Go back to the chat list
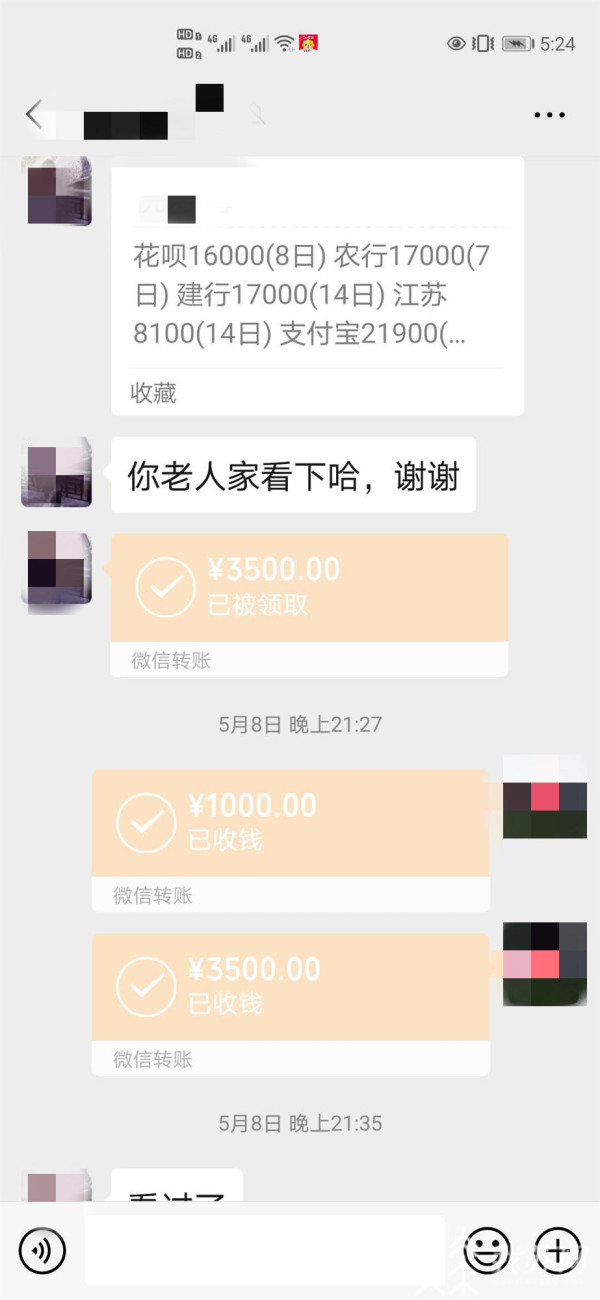This screenshot has height=1300, width=600. coord(34,114)
